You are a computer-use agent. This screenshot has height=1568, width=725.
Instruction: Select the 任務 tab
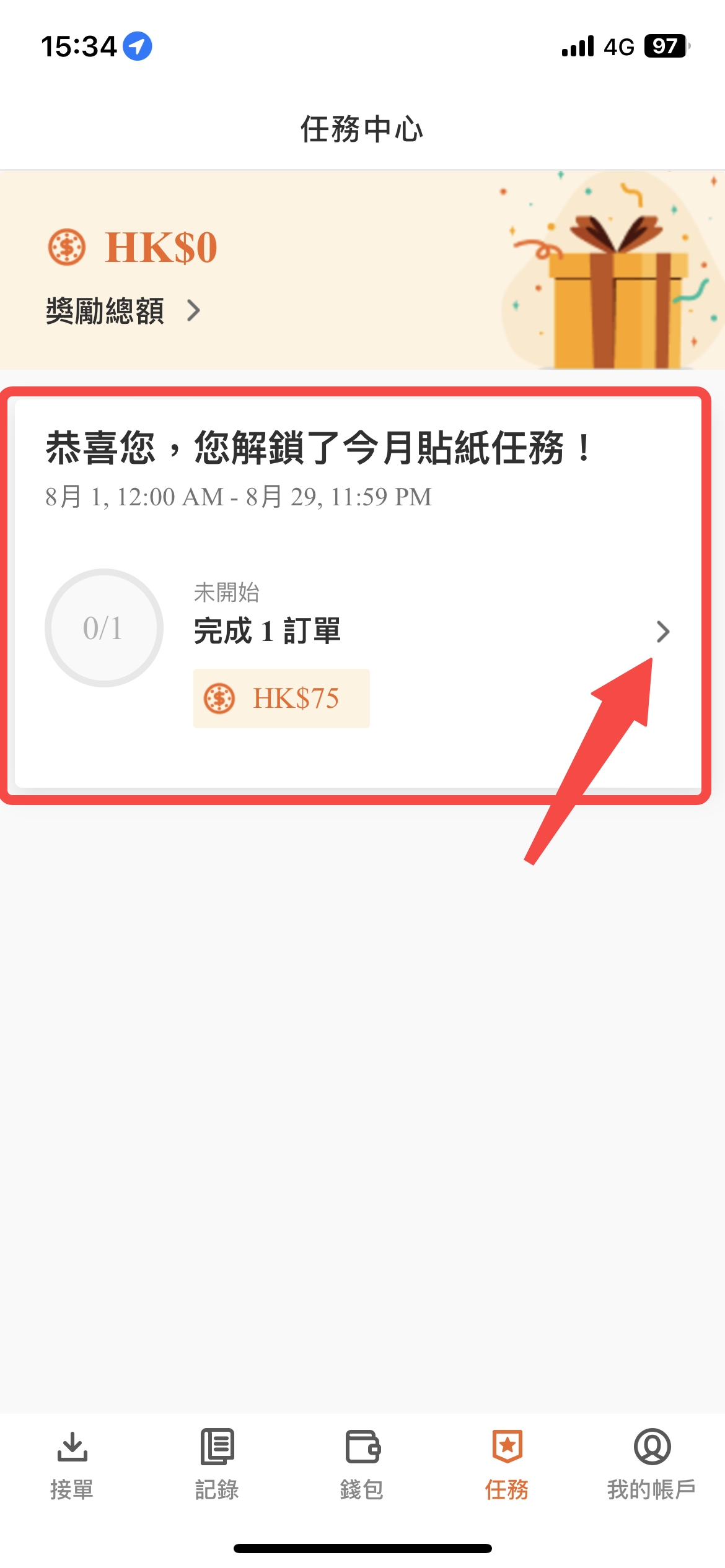pos(507,1465)
